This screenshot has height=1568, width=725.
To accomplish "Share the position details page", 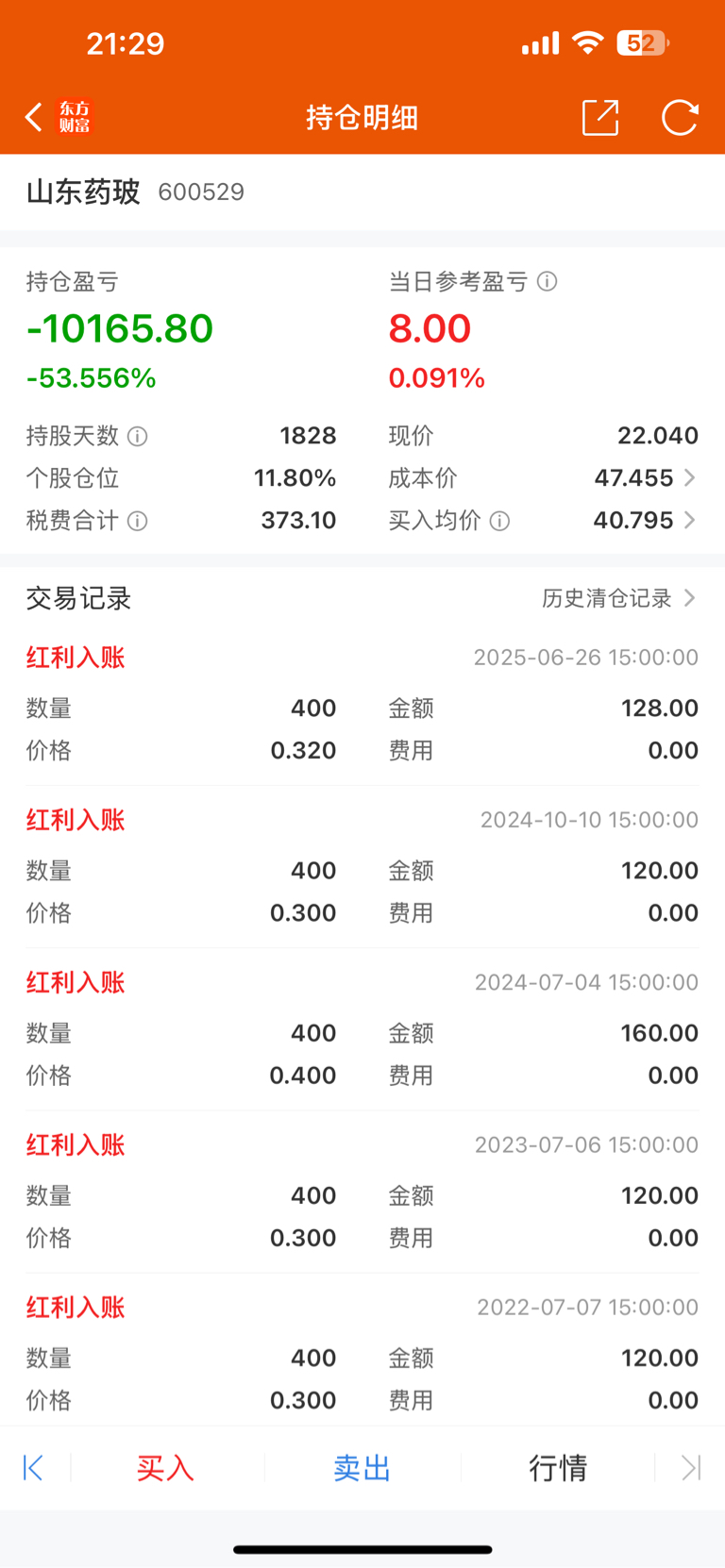I will pos(600,118).
